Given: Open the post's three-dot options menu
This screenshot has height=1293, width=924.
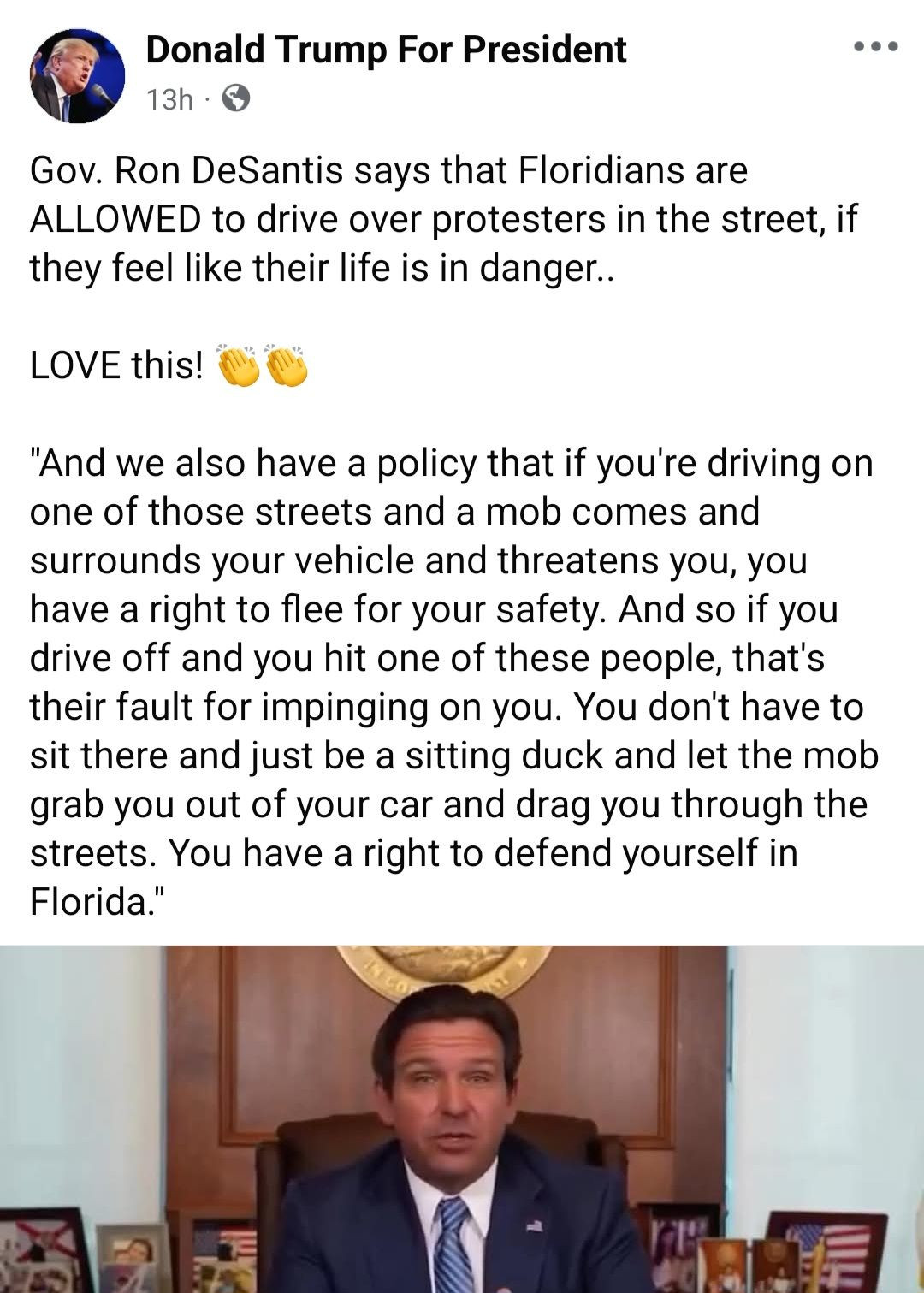Looking at the screenshot, I should pyautogui.click(x=875, y=48).
